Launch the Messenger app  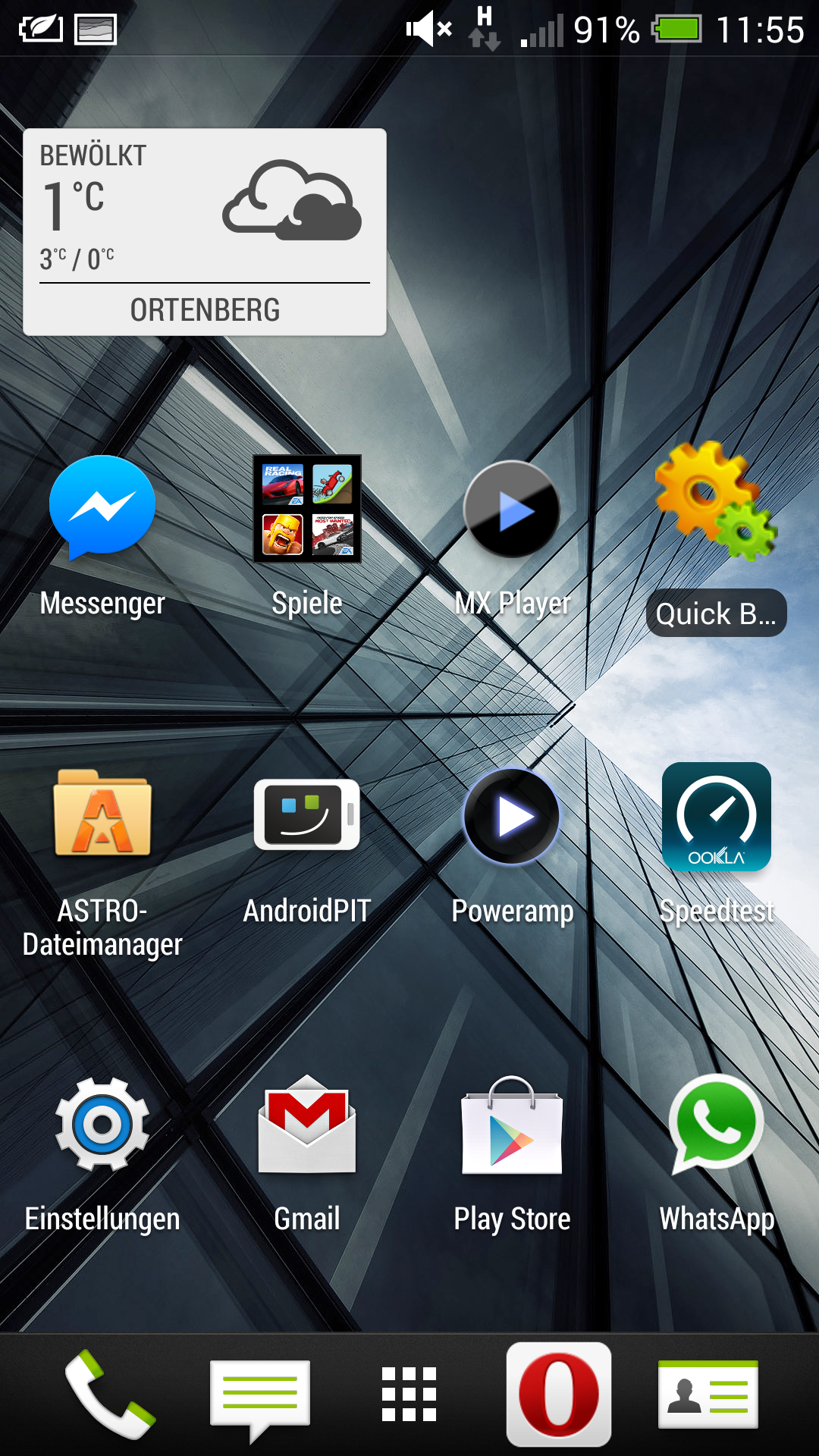click(x=102, y=508)
